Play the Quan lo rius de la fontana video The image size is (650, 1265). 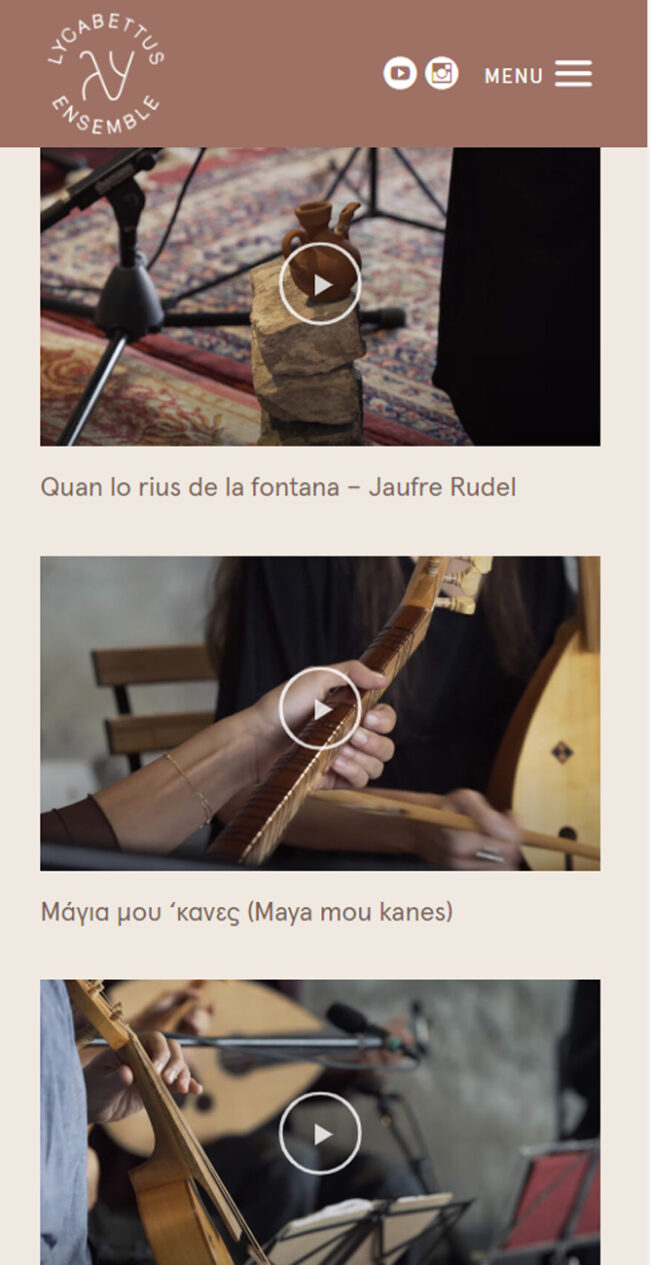pyautogui.click(x=320, y=284)
